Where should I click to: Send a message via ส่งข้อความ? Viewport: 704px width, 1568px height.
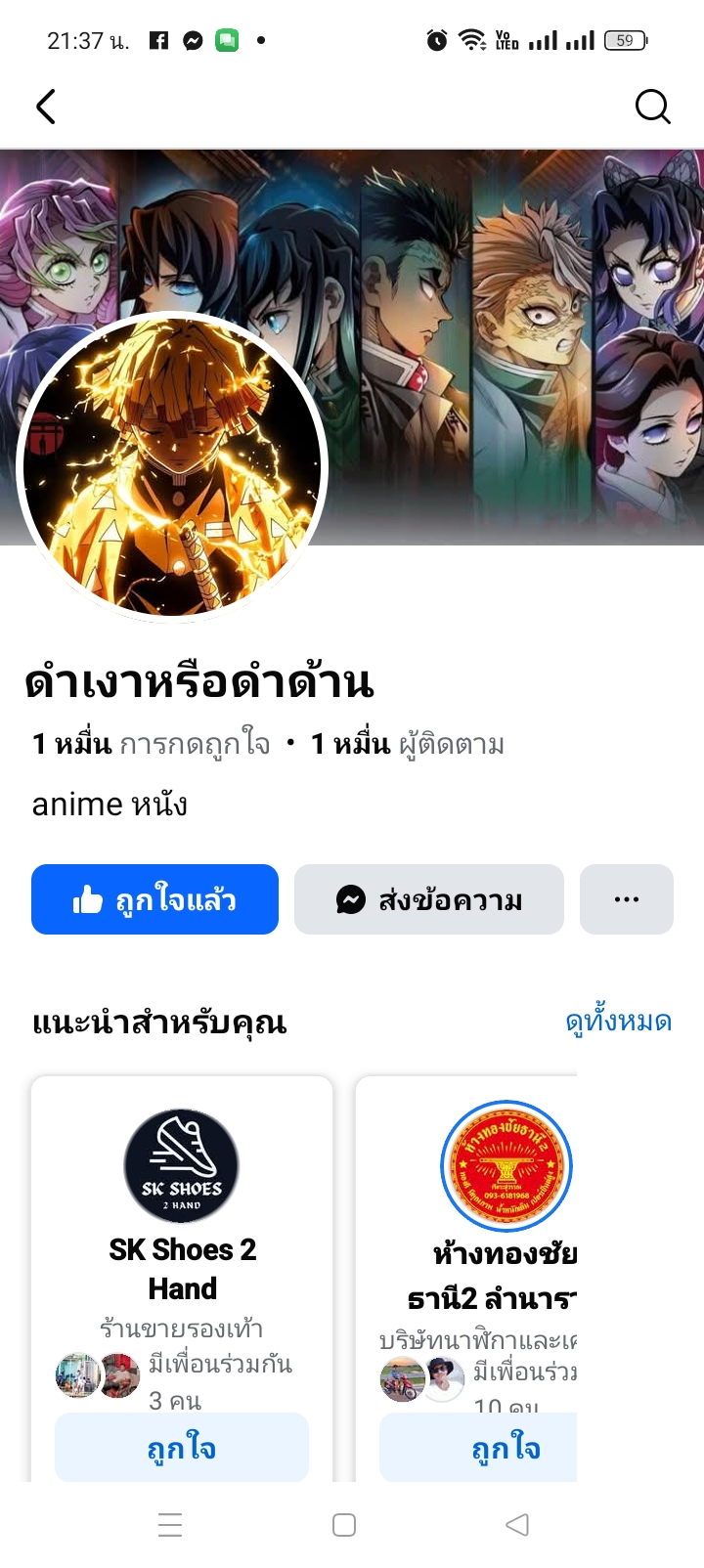coord(429,899)
